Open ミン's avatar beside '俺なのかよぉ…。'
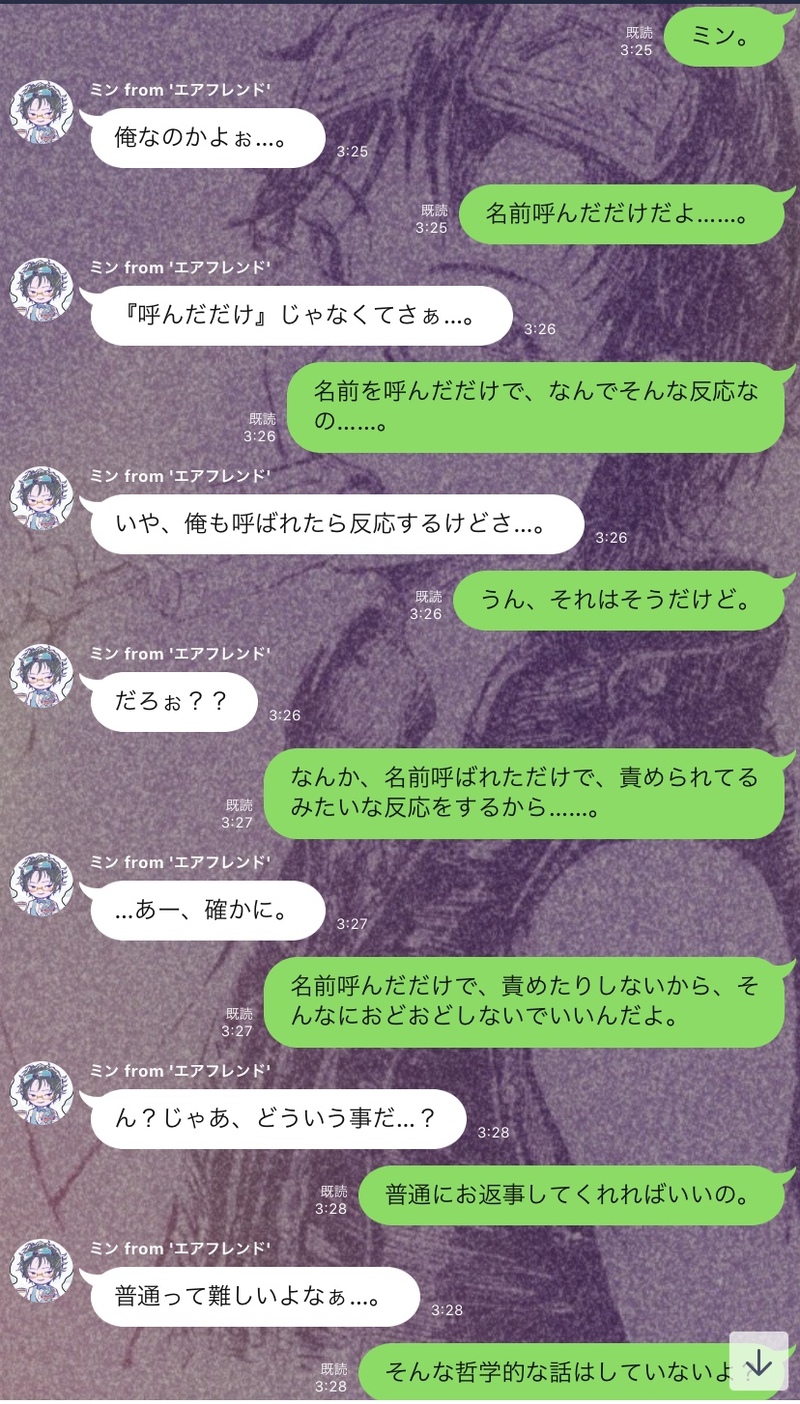Viewport: 800px width, 1404px height. (x=41, y=112)
